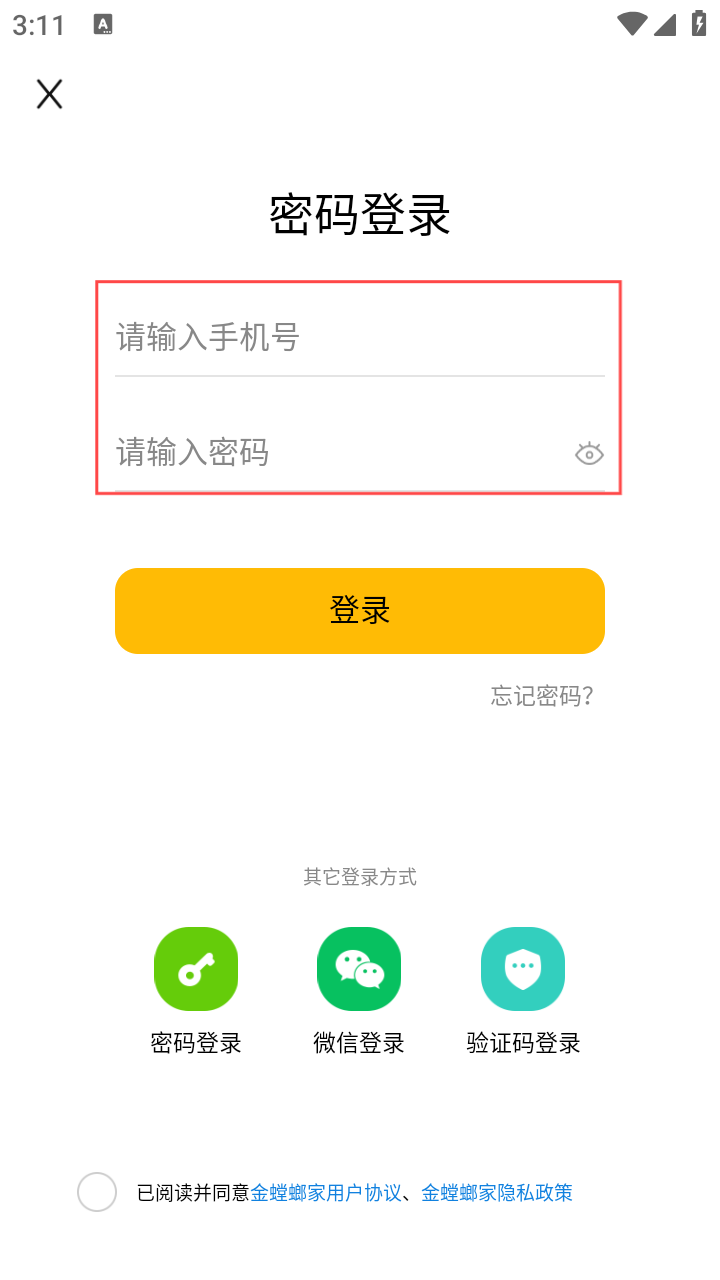Focus the password input field
The width and height of the screenshot is (720, 1280).
[x=330, y=453]
